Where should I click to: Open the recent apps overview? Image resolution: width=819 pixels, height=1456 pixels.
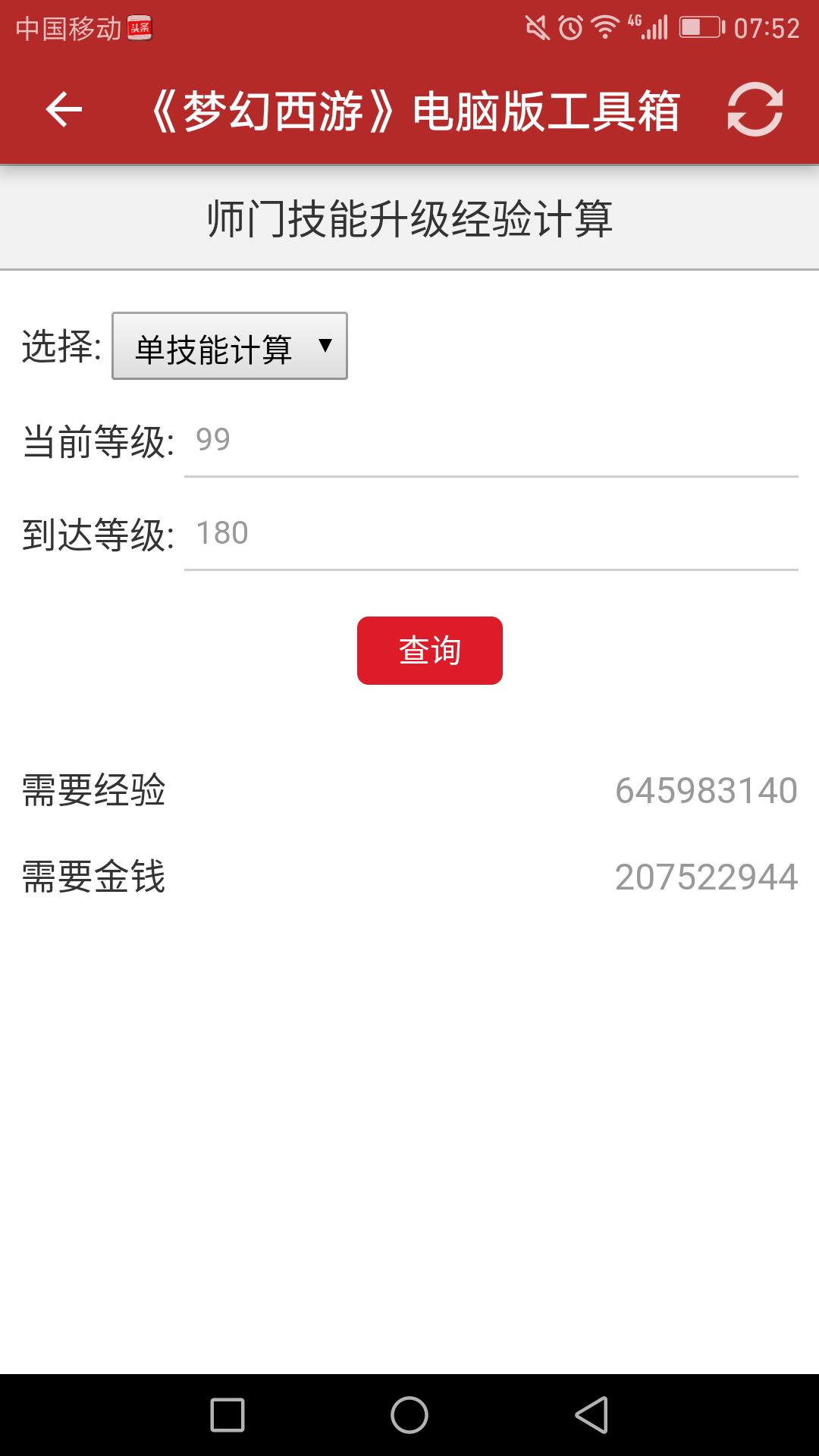click(227, 1415)
